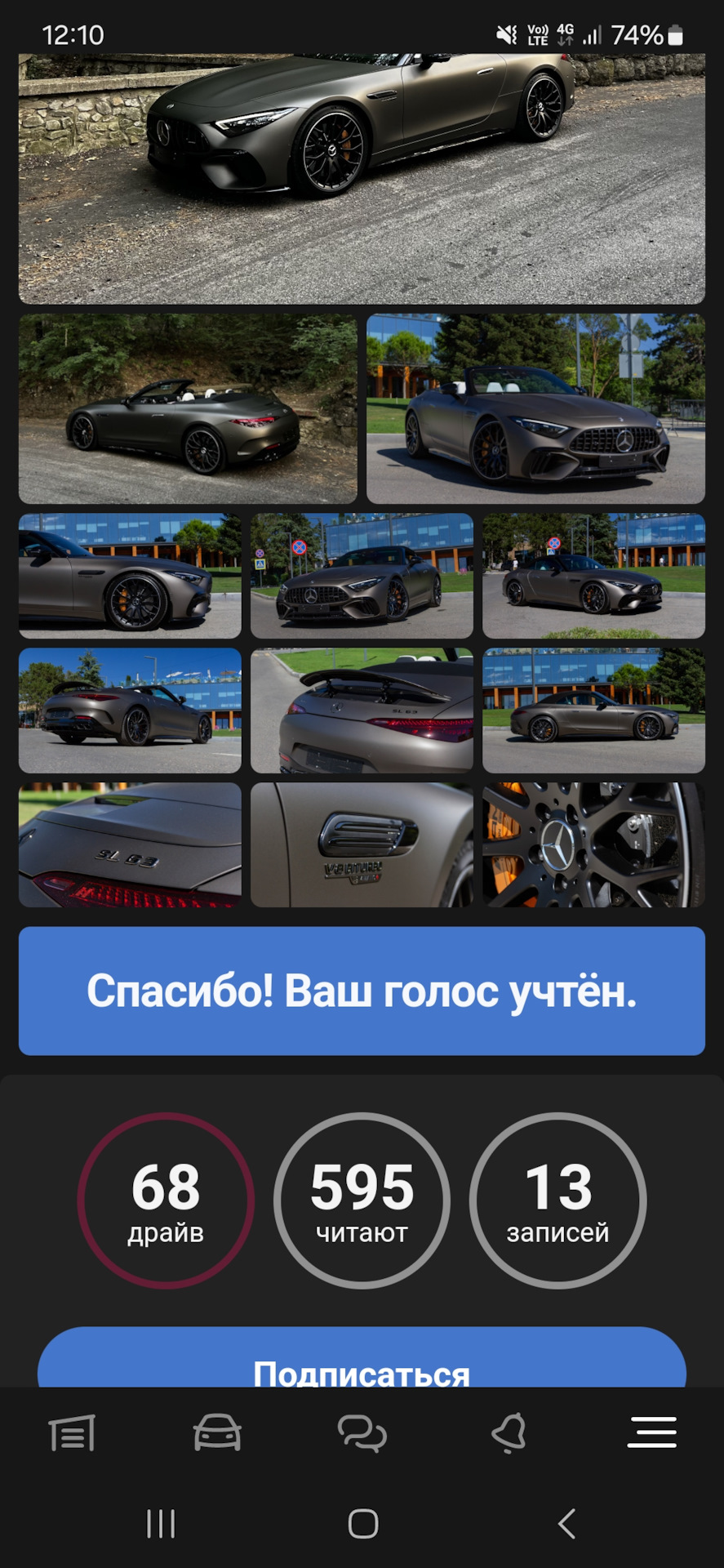
Task: Open the hamburger menu tab
Action: pos(651,1433)
